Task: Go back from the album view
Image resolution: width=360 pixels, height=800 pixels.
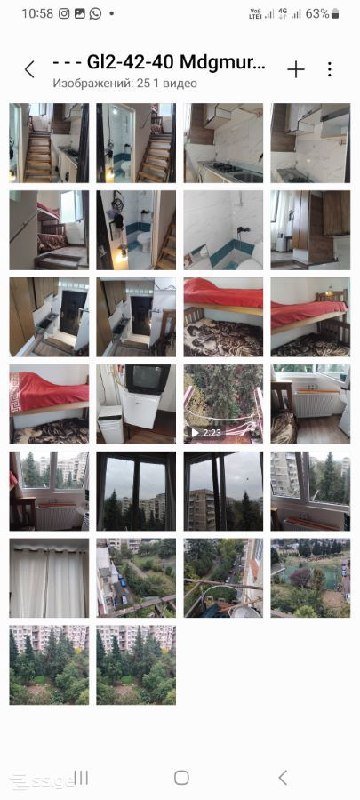Action: [30, 69]
